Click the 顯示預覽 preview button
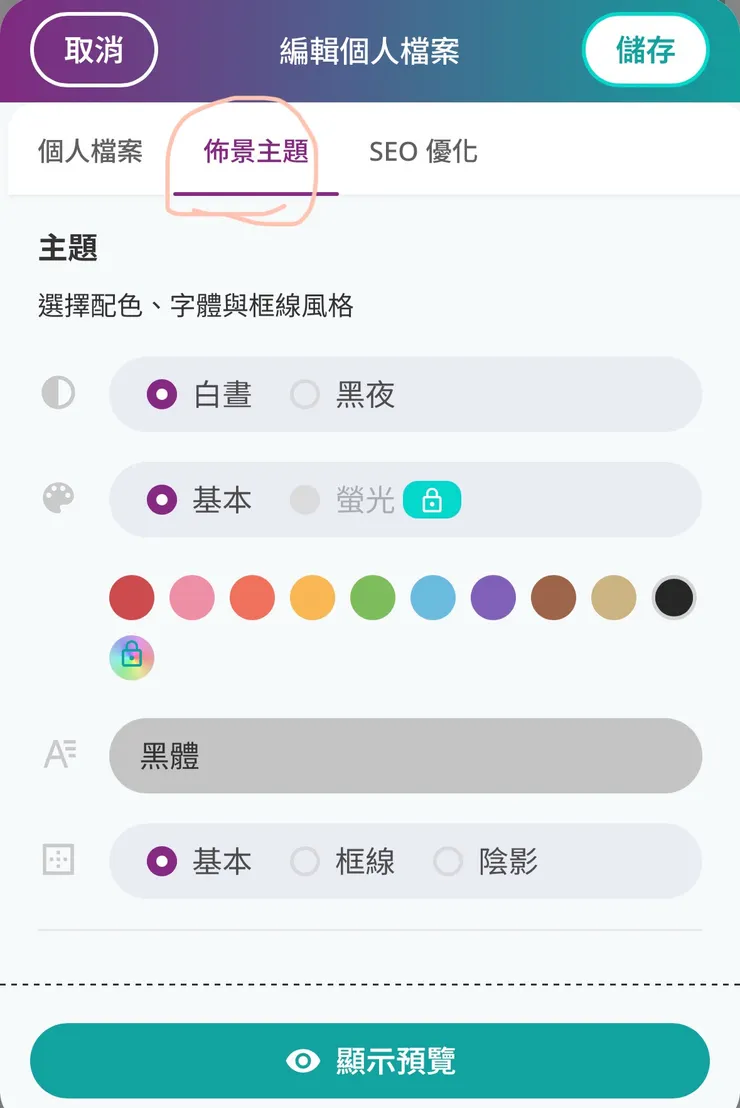 pyautogui.click(x=370, y=1060)
